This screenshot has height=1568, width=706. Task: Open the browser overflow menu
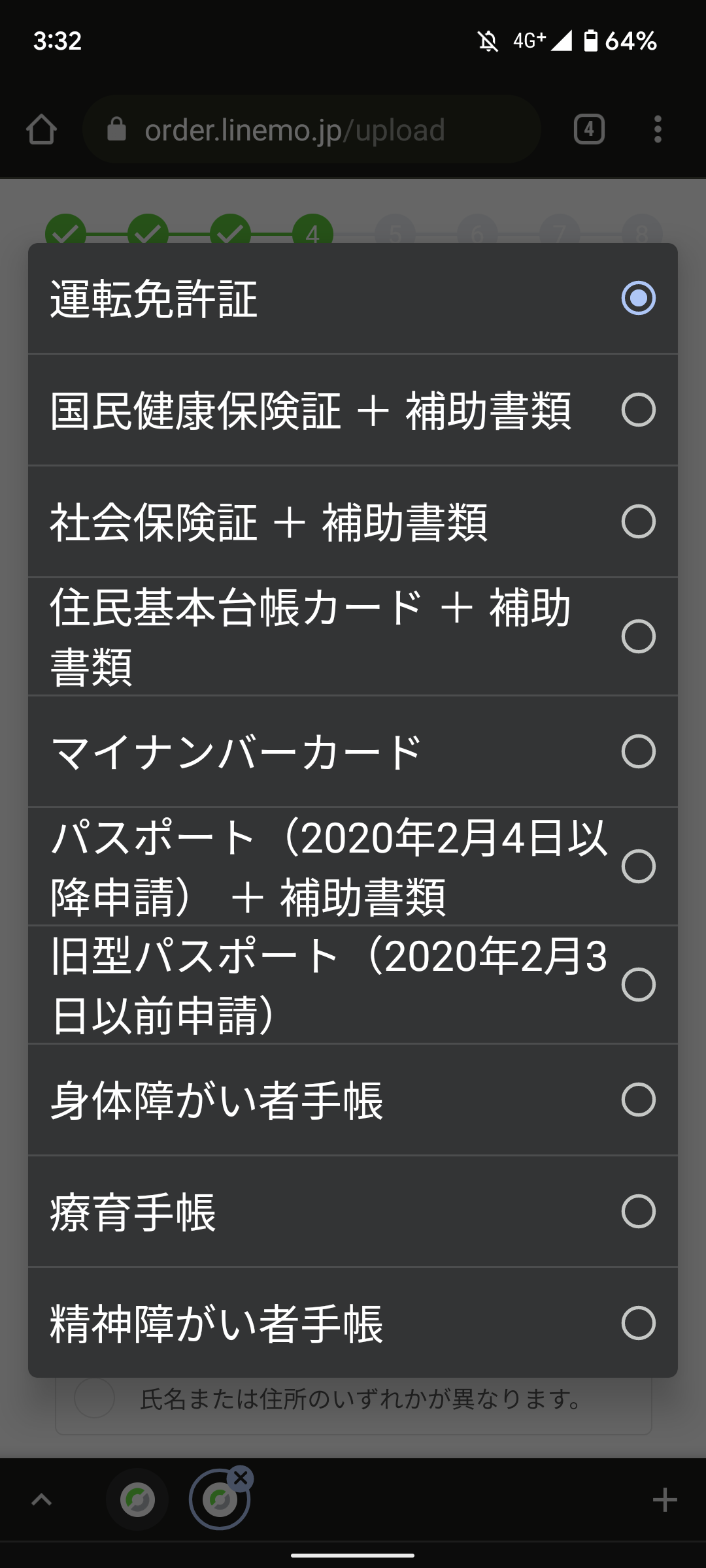[x=659, y=129]
